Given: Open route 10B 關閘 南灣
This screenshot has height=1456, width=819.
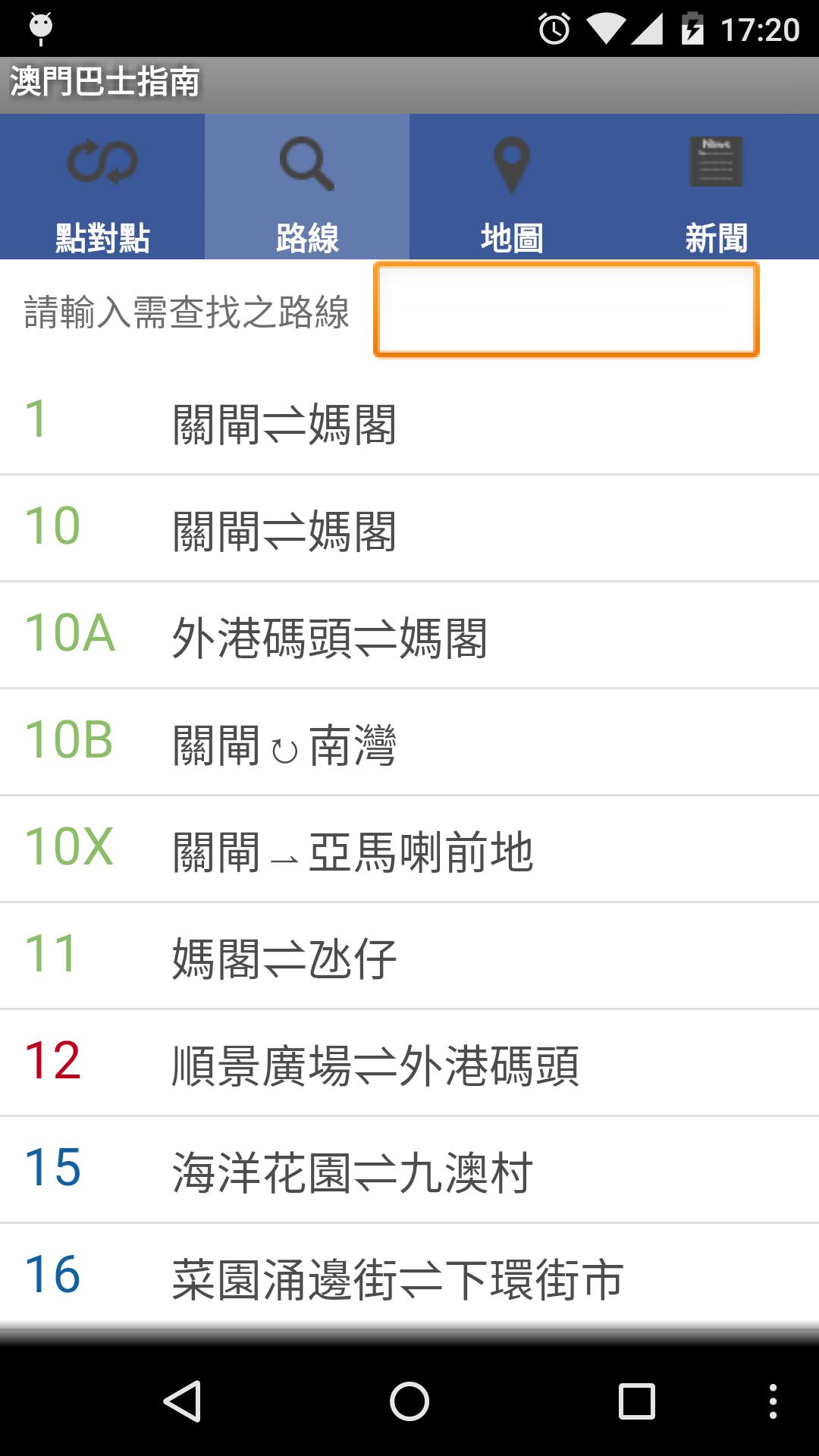Looking at the screenshot, I should [x=409, y=742].
